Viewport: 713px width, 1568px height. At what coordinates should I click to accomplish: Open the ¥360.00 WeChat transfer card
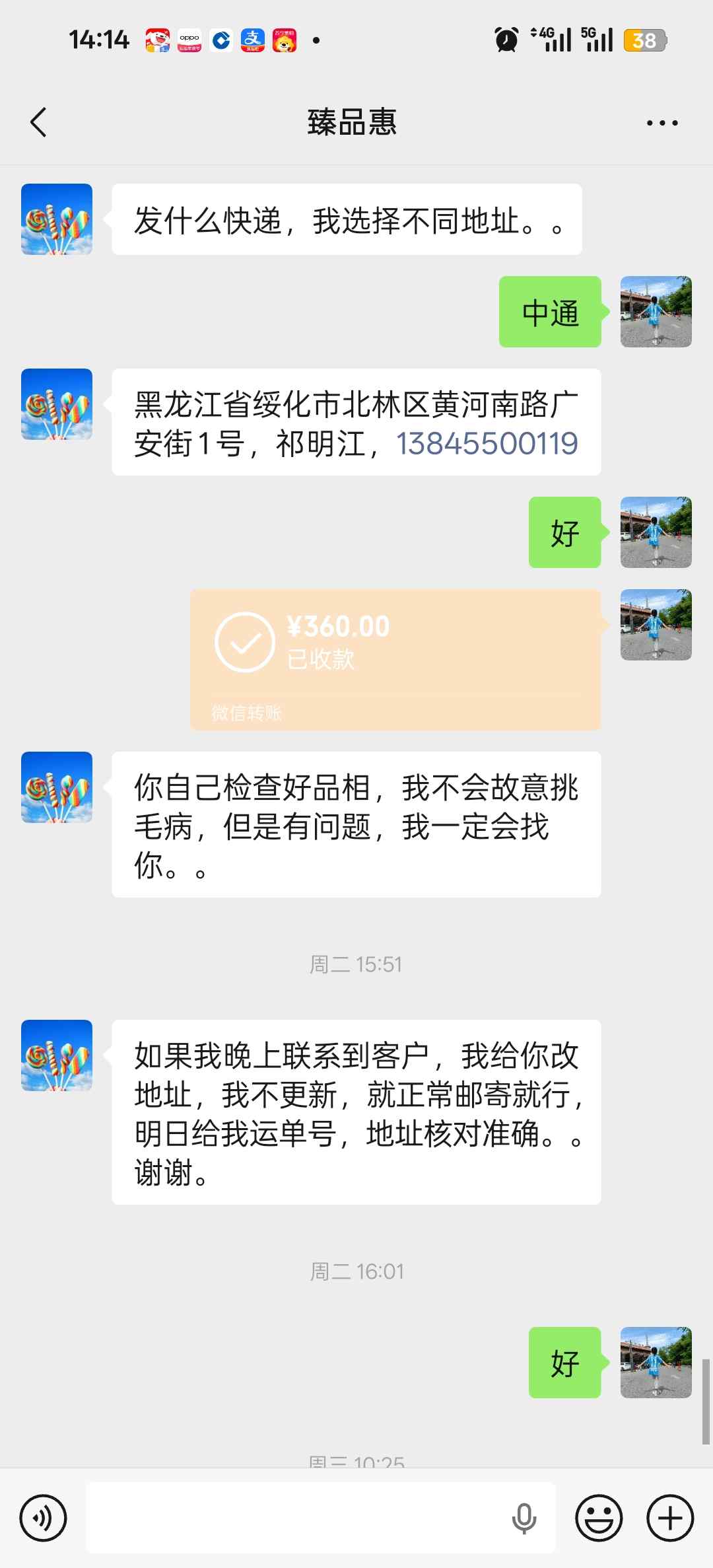[395, 659]
